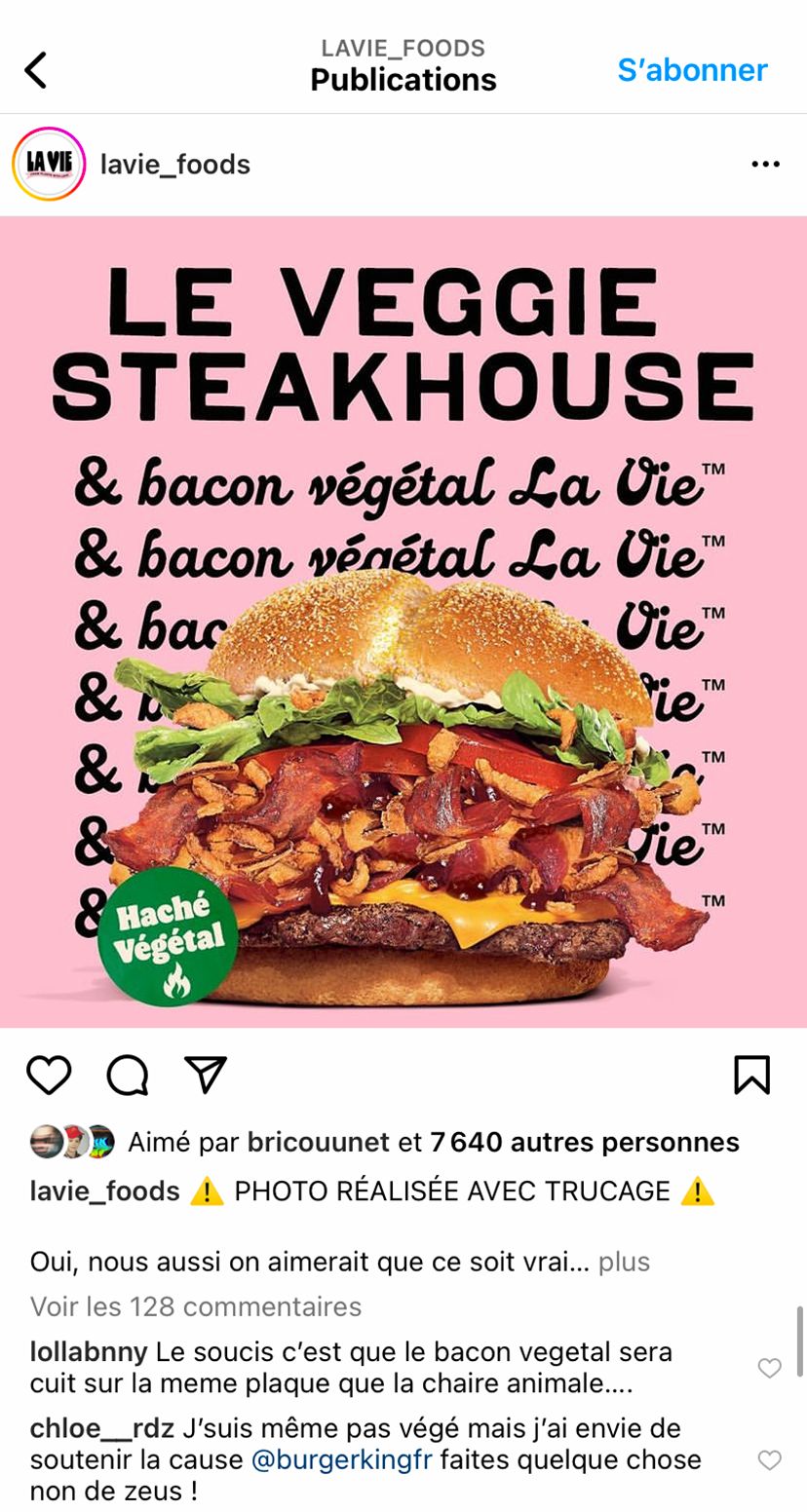Image resolution: width=807 pixels, height=1512 pixels.
Task: Like chloe__rdz's comment
Action: 770,1459
